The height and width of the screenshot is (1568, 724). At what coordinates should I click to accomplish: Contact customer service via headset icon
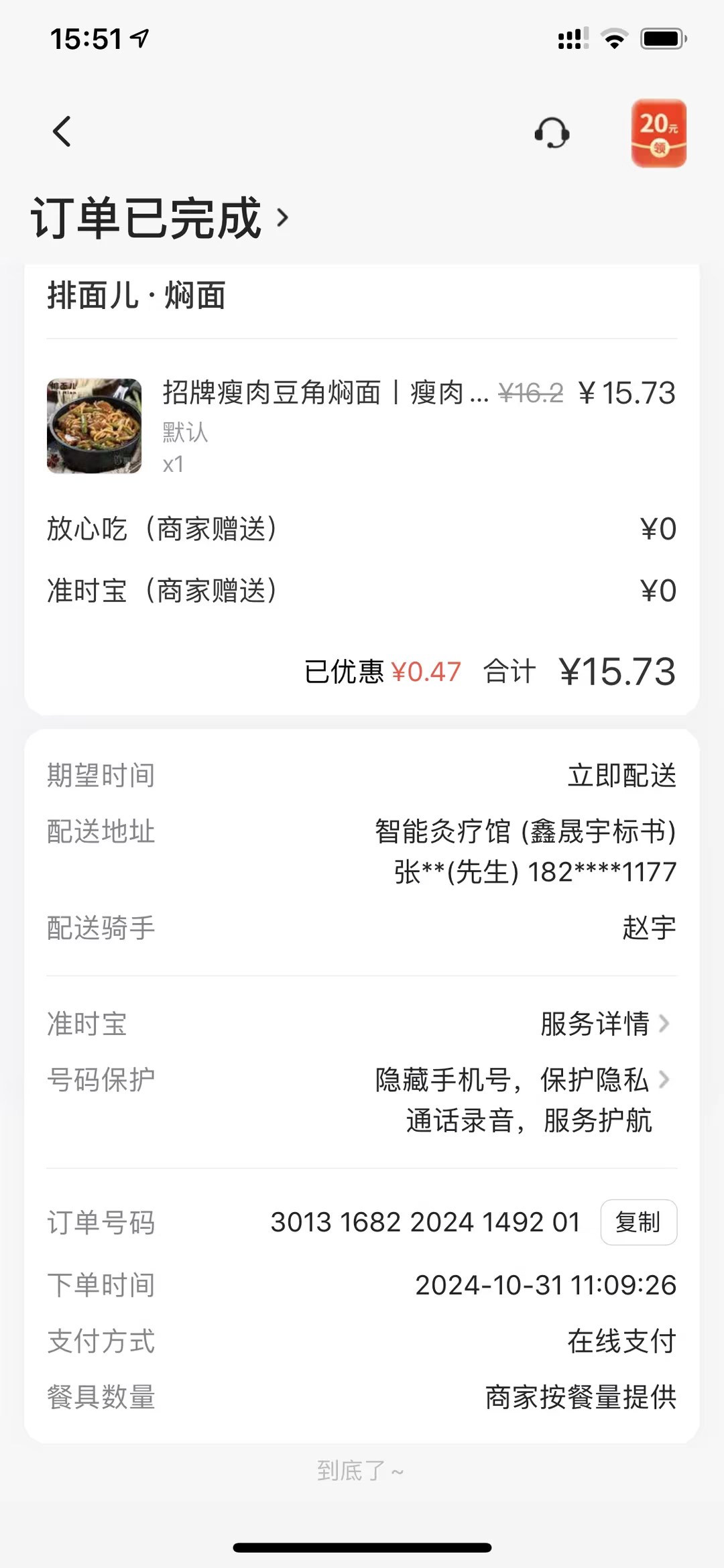click(552, 133)
